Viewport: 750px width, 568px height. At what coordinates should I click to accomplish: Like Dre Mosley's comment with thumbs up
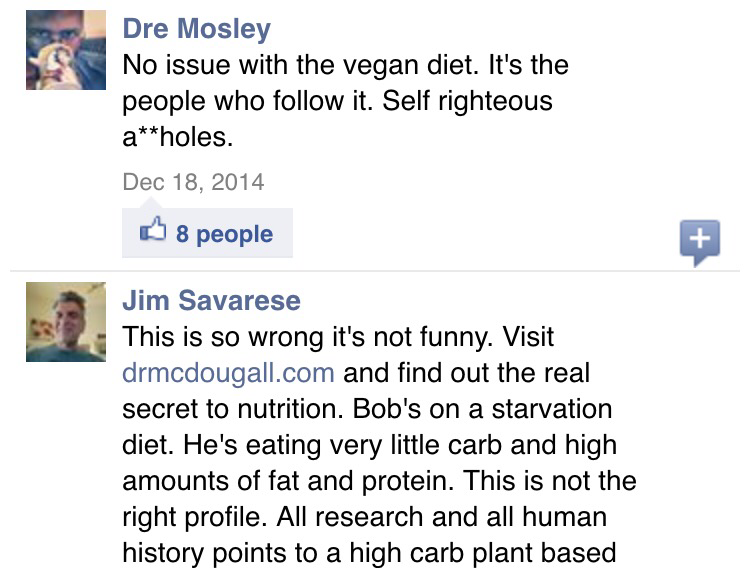[x=153, y=234]
